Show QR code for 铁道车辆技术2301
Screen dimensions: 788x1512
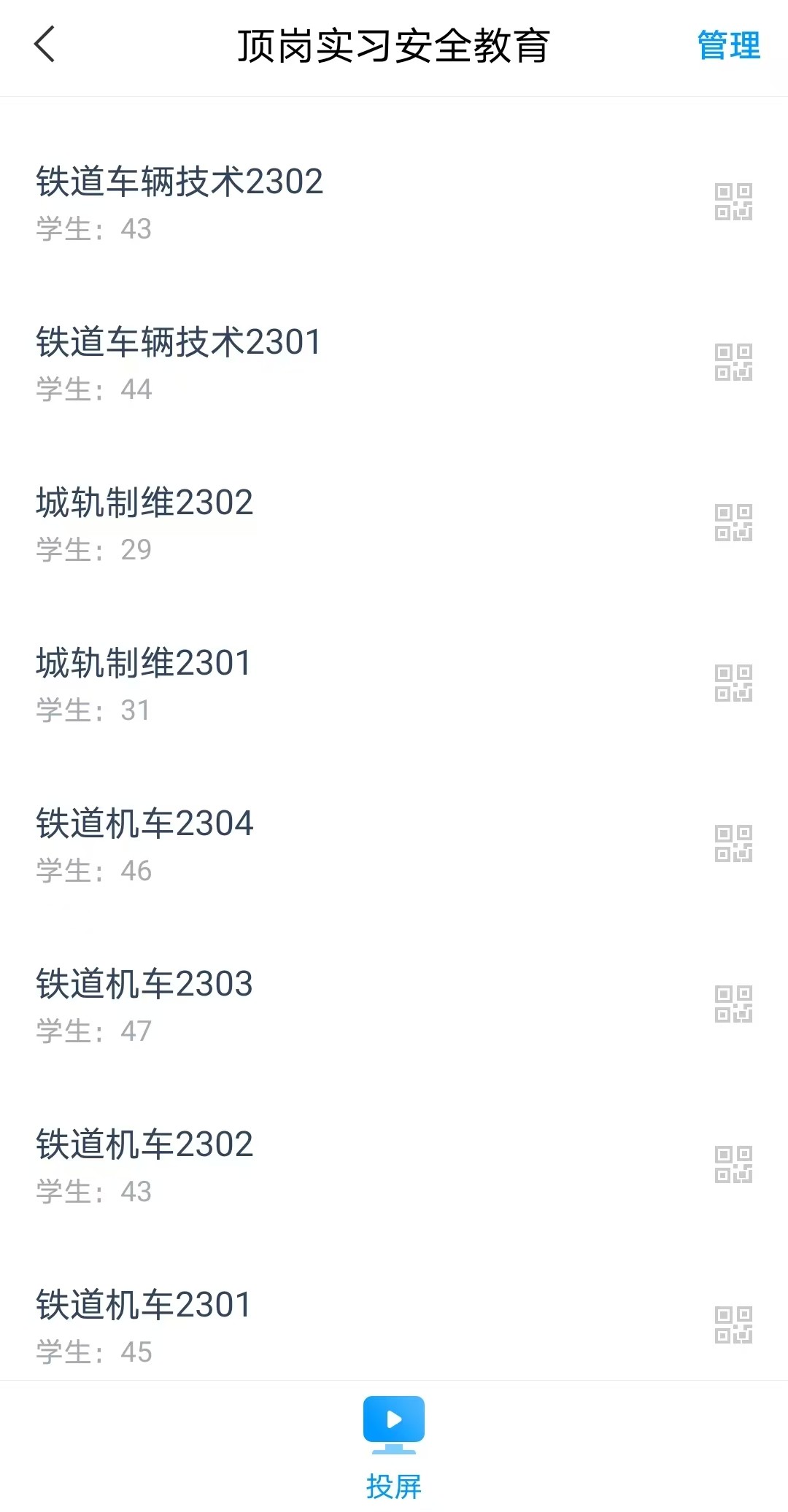[733, 363]
